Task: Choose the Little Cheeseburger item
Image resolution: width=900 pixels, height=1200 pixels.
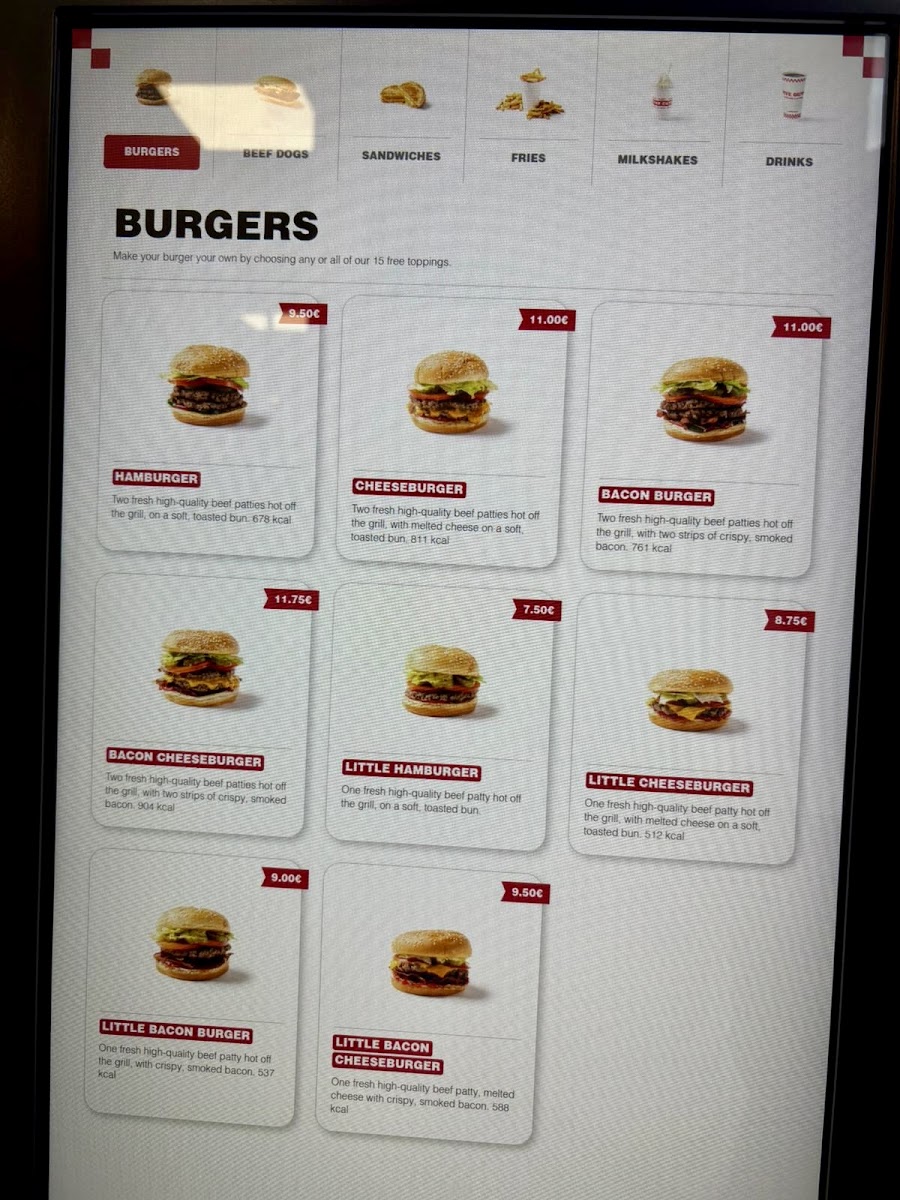Action: [688, 725]
